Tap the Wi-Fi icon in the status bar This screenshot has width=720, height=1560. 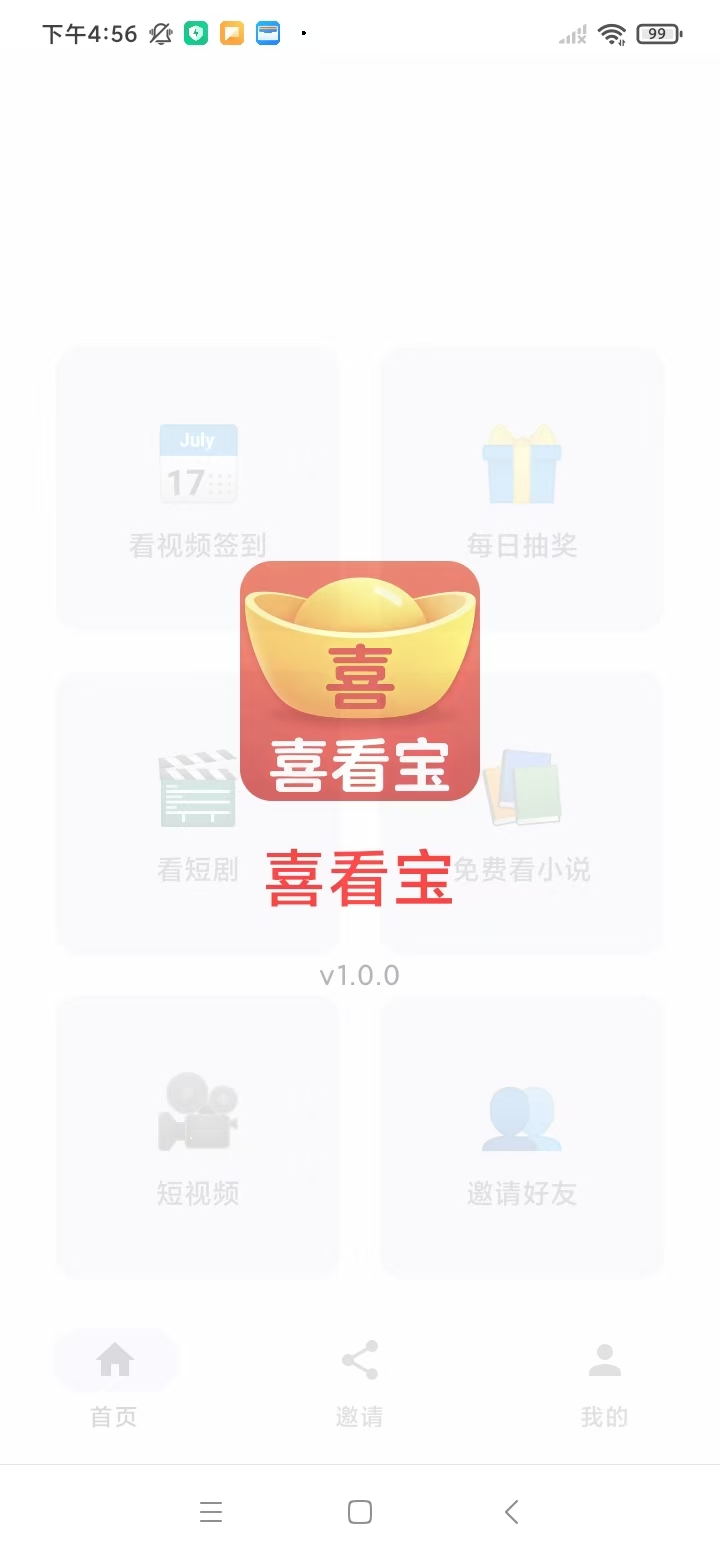coord(612,30)
